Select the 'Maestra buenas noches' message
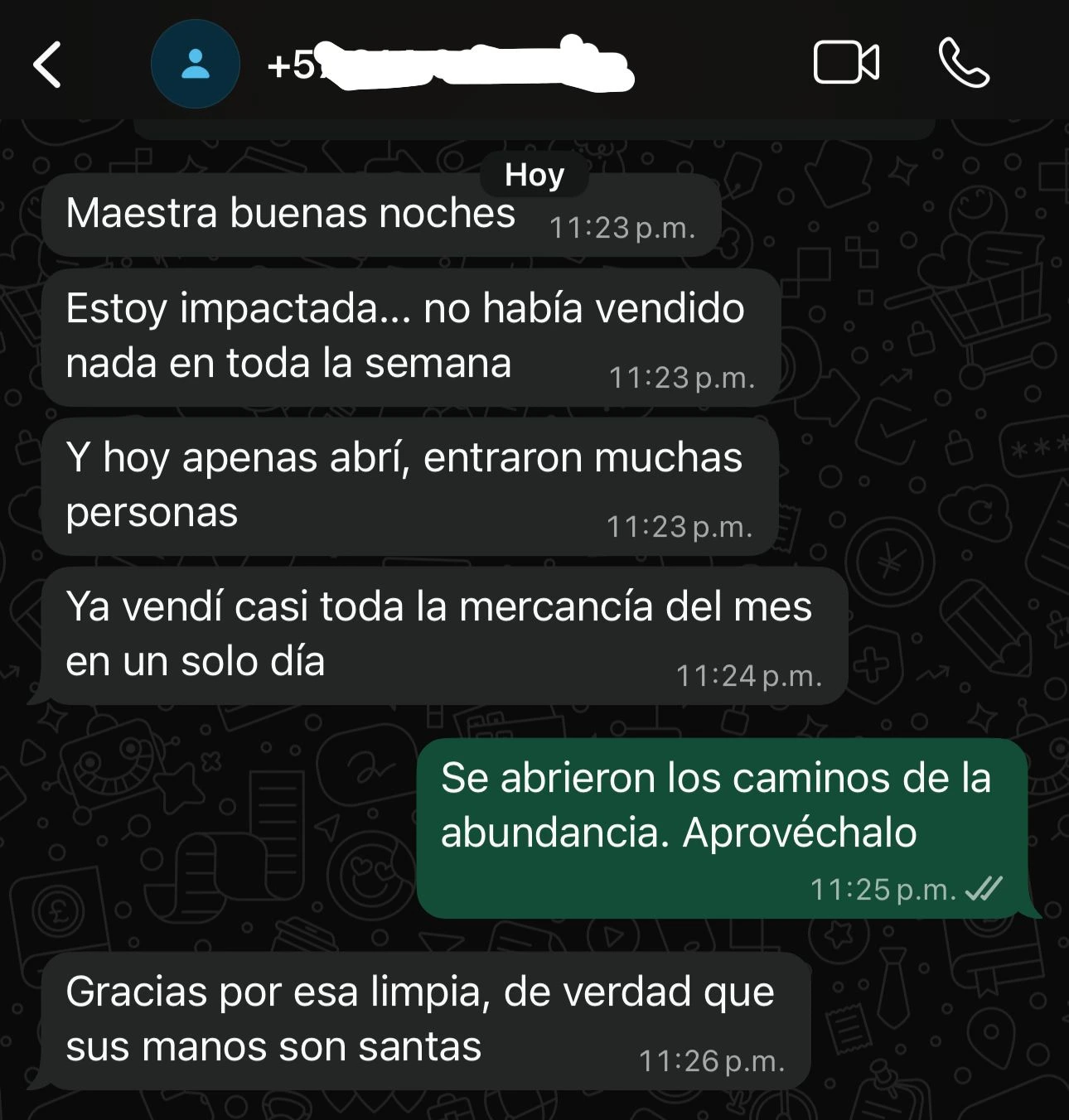 click(x=290, y=213)
